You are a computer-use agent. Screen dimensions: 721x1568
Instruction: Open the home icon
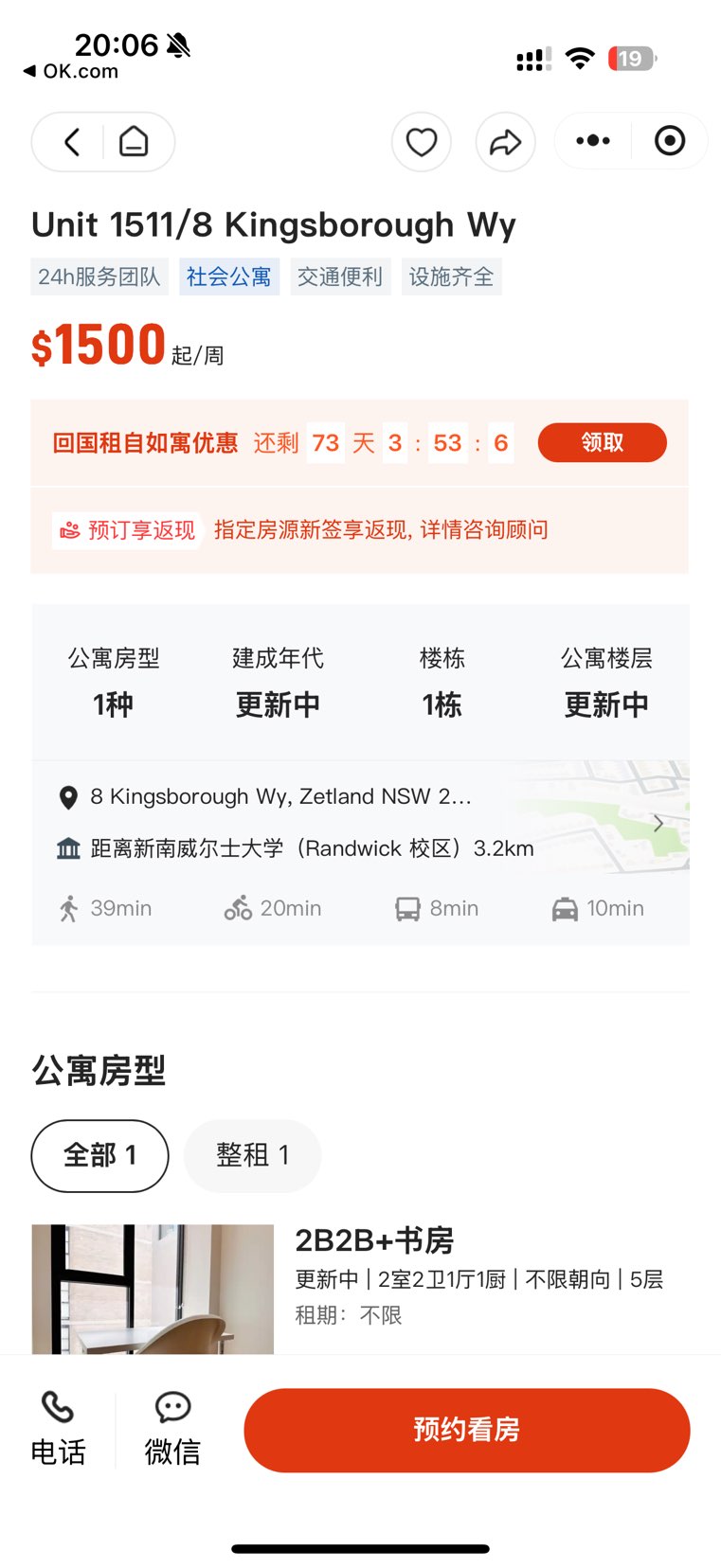134,142
